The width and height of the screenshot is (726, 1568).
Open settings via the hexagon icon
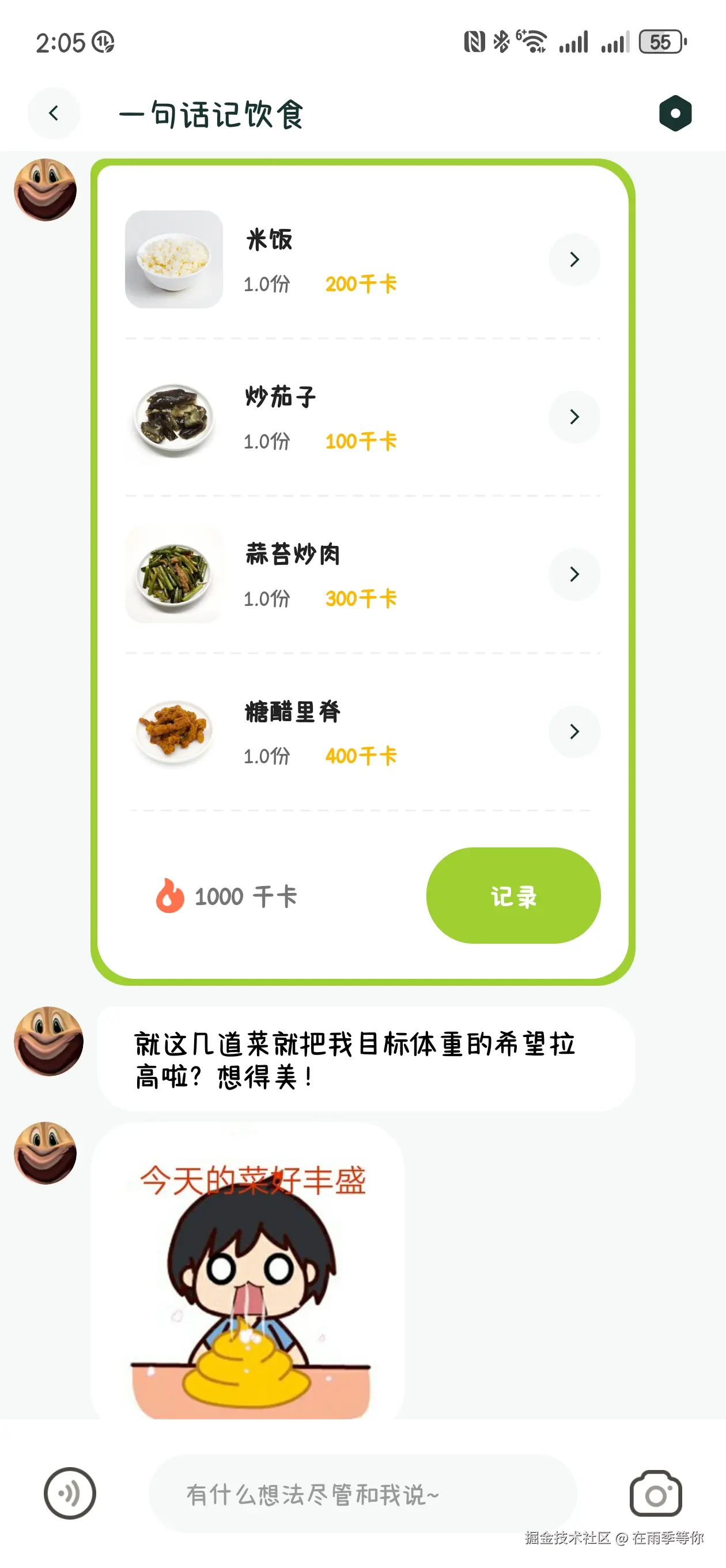674,112
